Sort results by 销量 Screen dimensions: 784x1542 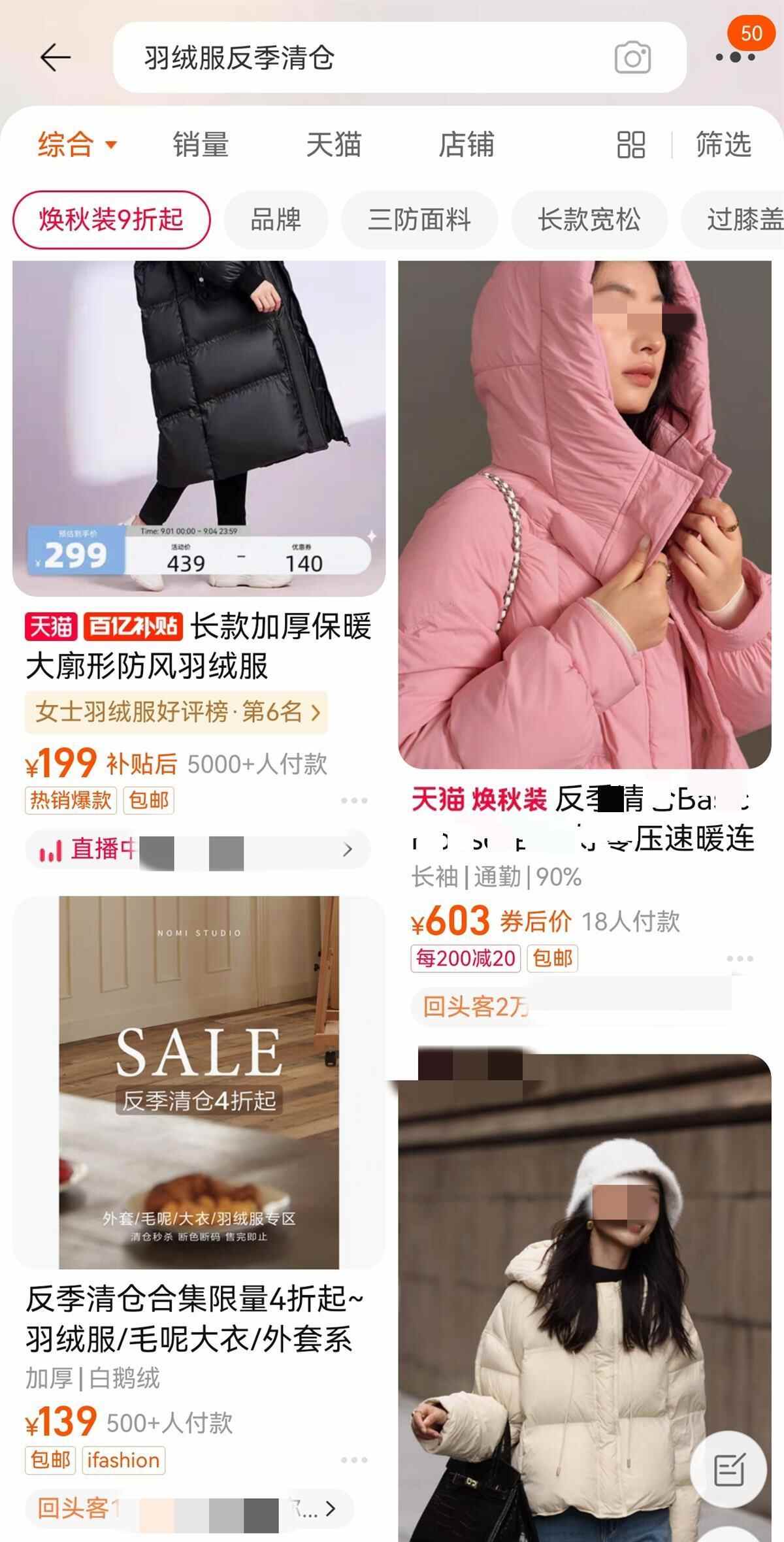click(x=201, y=144)
